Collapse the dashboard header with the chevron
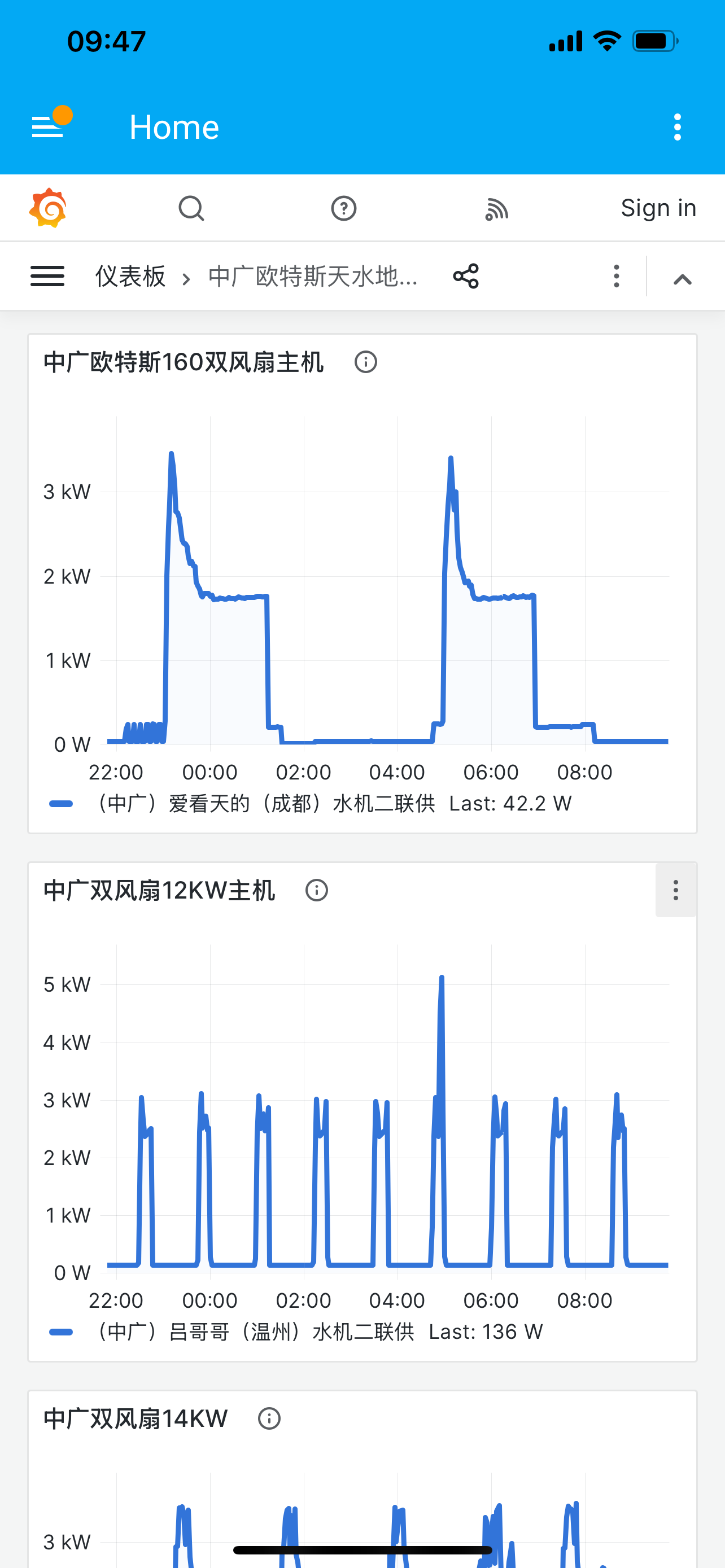Image resolution: width=725 pixels, height=1568 pixels. click(682, 280)
